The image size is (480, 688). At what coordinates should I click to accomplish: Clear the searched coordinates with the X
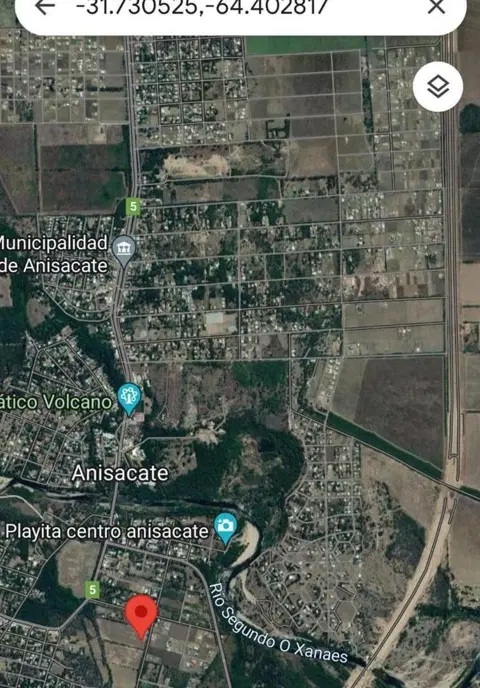click(436, 7)
